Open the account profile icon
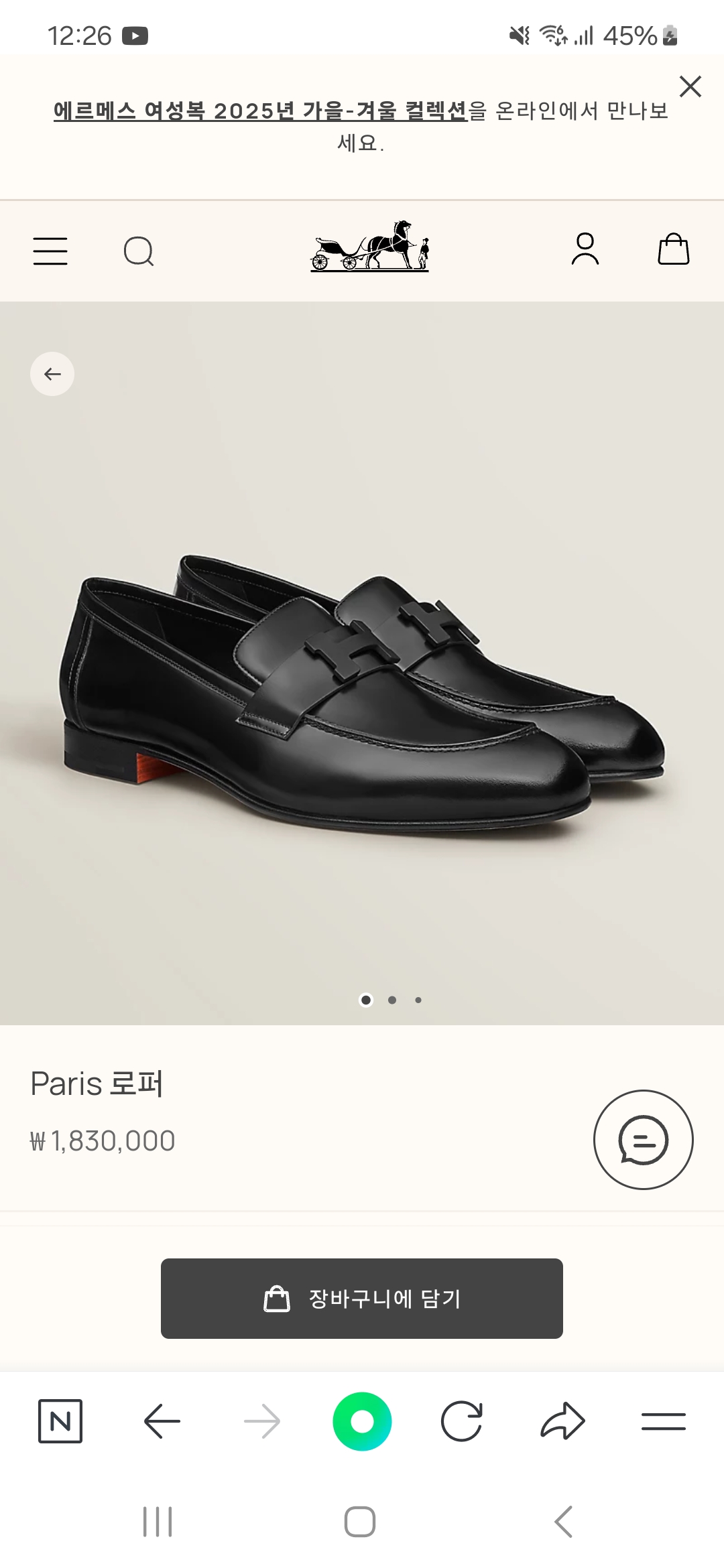The image size is (724, 1568). pyautogui.click(x=585, y=249)
